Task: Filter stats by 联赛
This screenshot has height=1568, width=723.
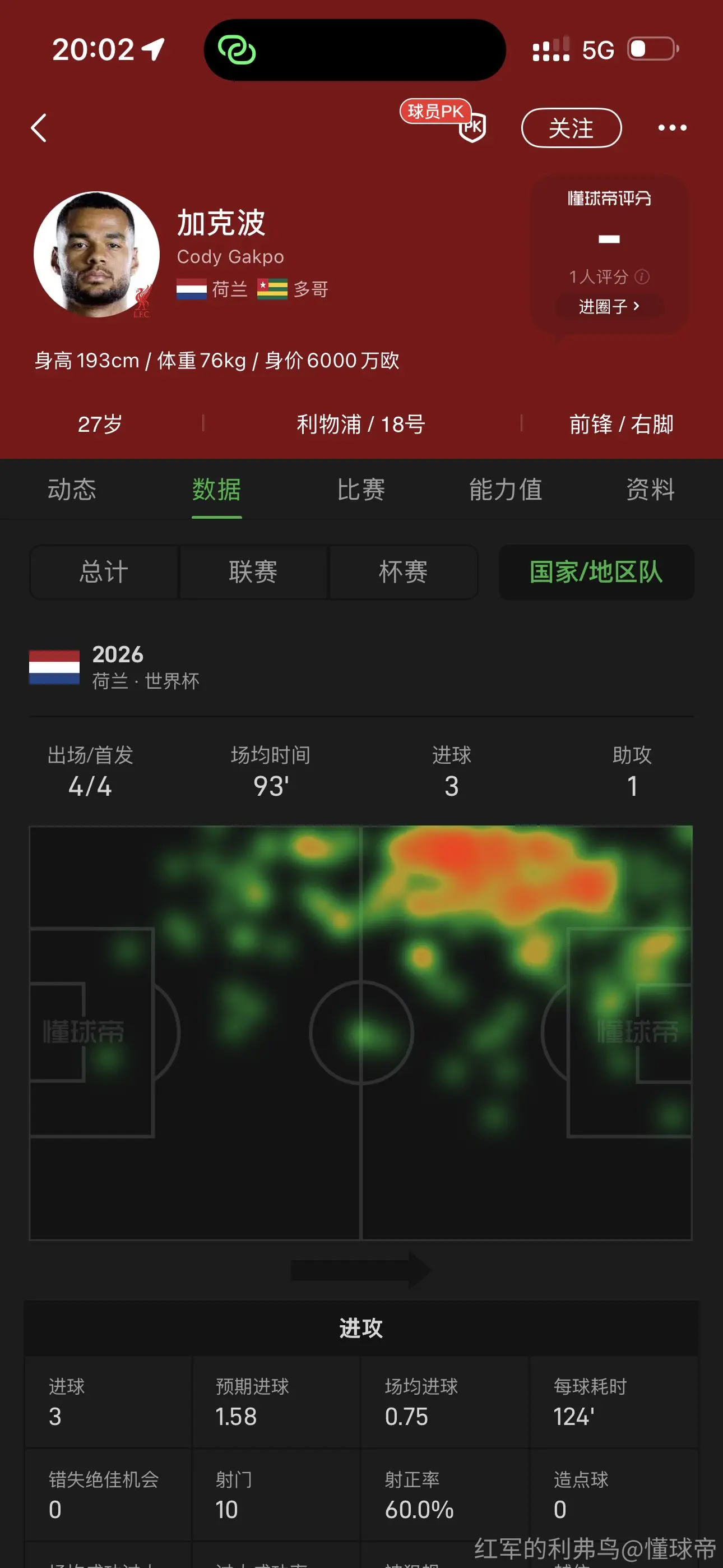Action: pyautogui.click(x=253, y=572)
